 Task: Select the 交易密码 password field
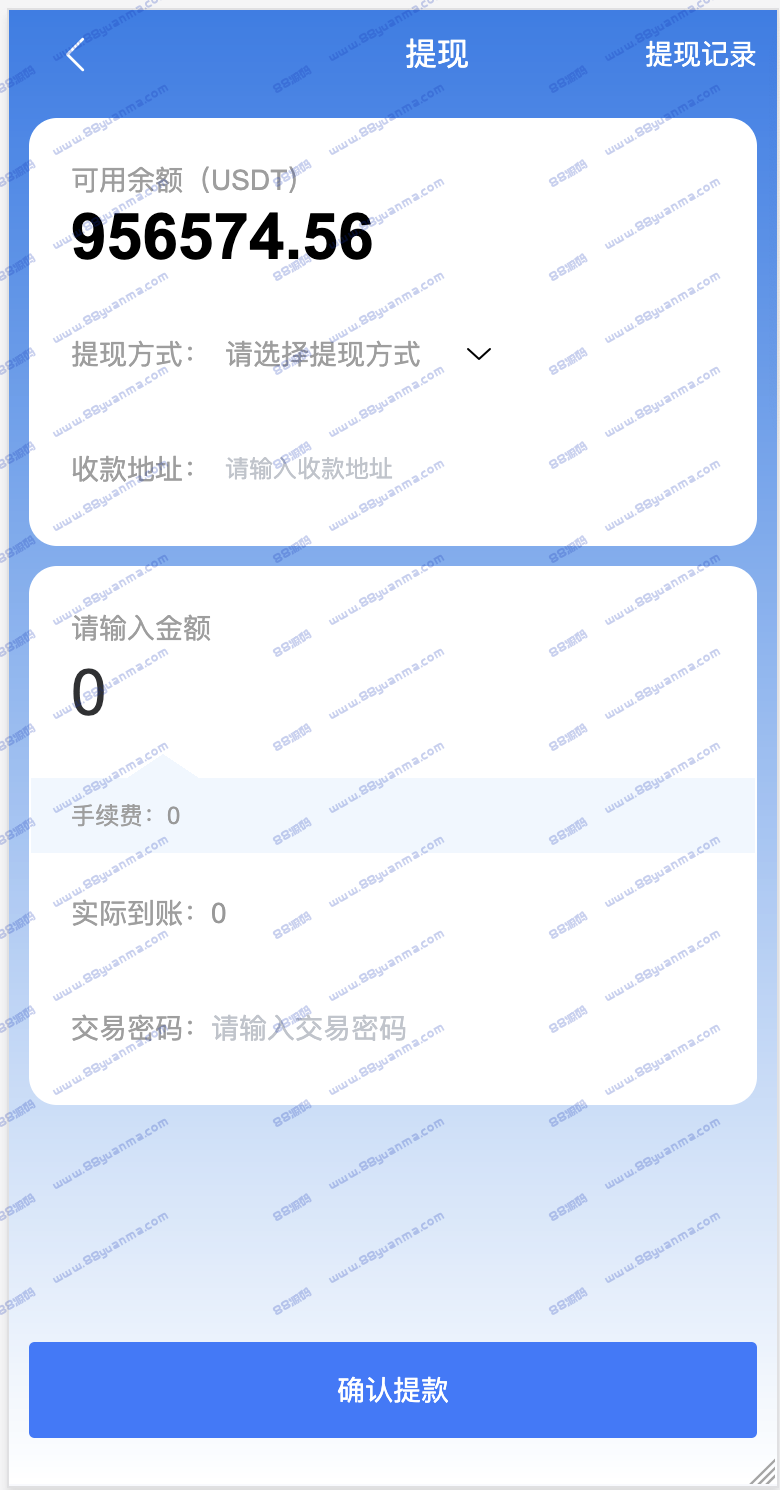point(470,1028)
